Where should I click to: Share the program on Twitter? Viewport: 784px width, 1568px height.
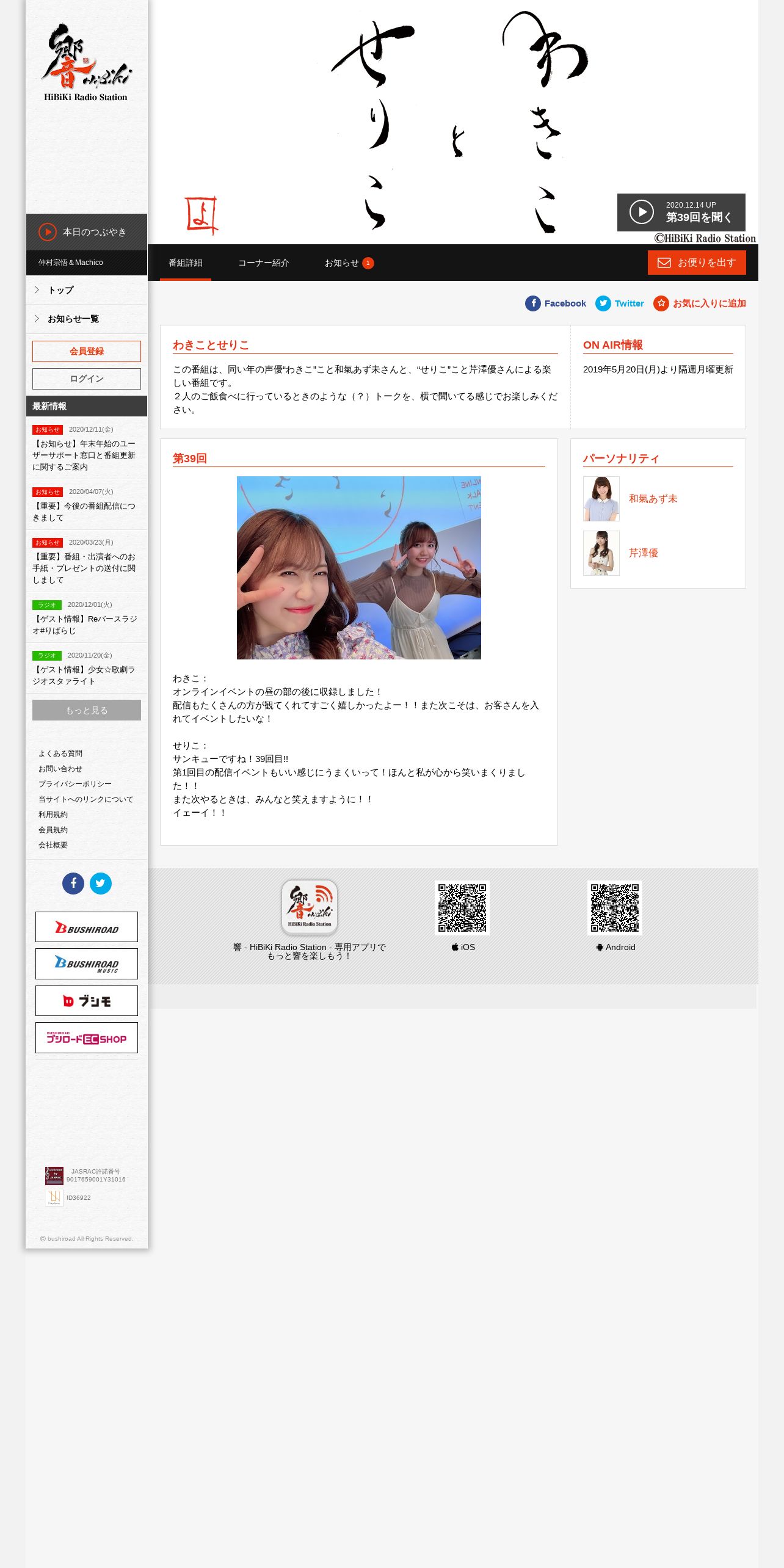coord(620,303)
